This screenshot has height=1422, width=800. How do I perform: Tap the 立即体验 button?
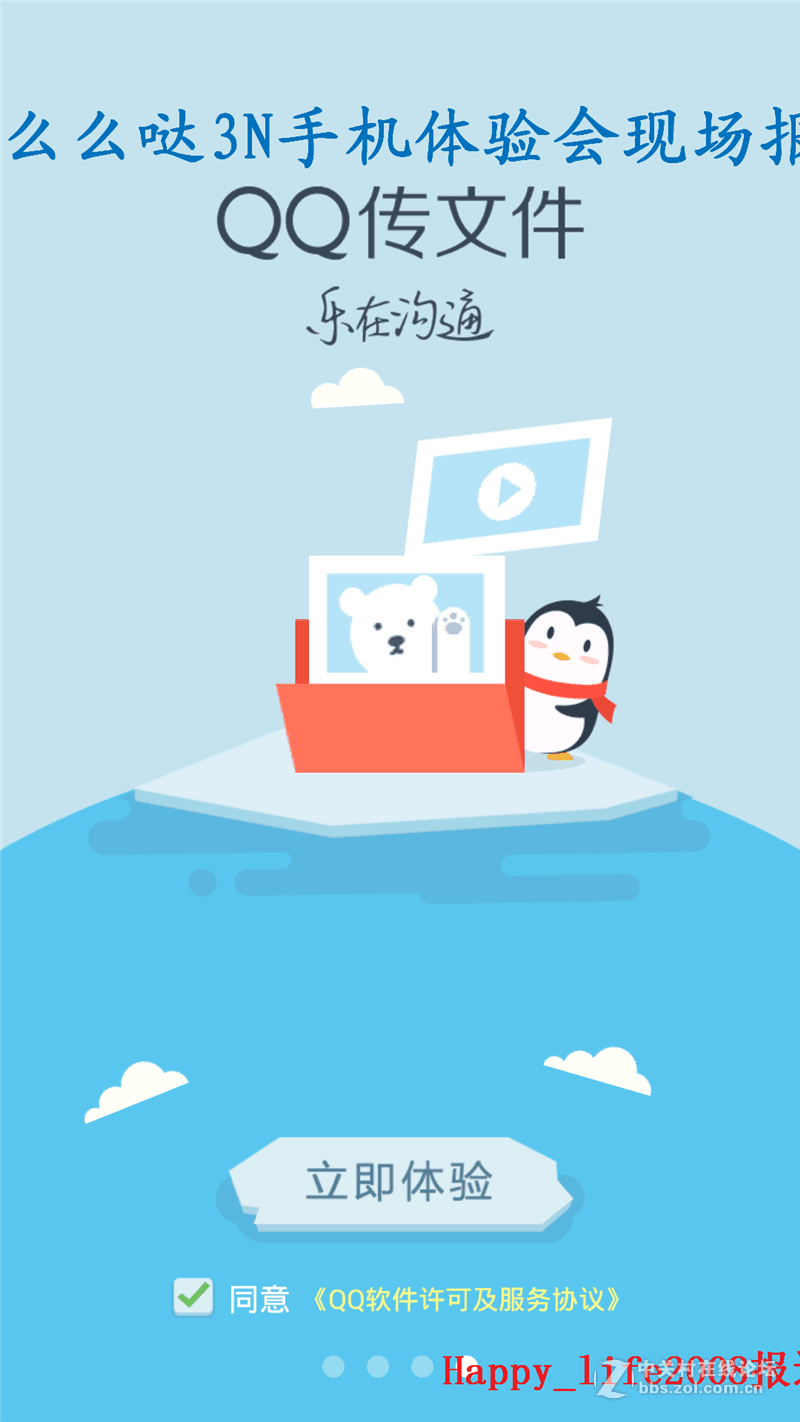coord(398,1182)
